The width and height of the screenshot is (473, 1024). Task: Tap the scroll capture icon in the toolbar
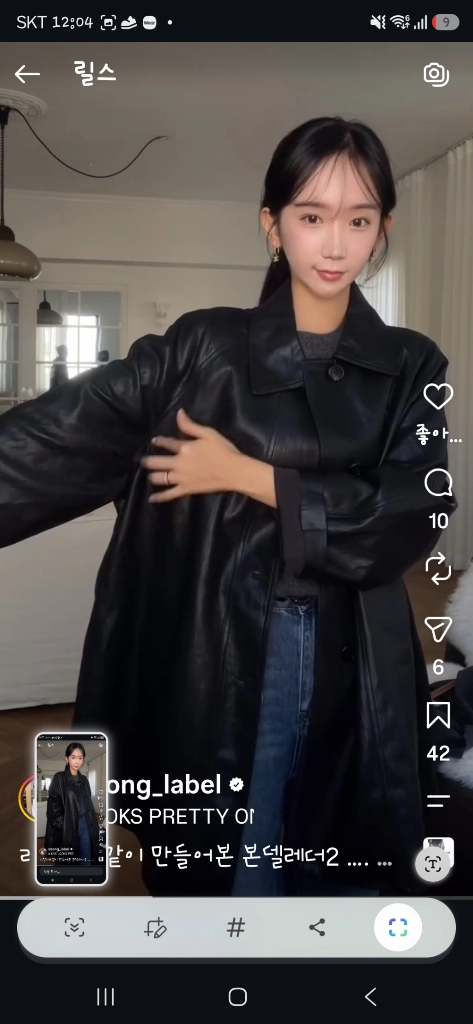click(x=74, y=927)
